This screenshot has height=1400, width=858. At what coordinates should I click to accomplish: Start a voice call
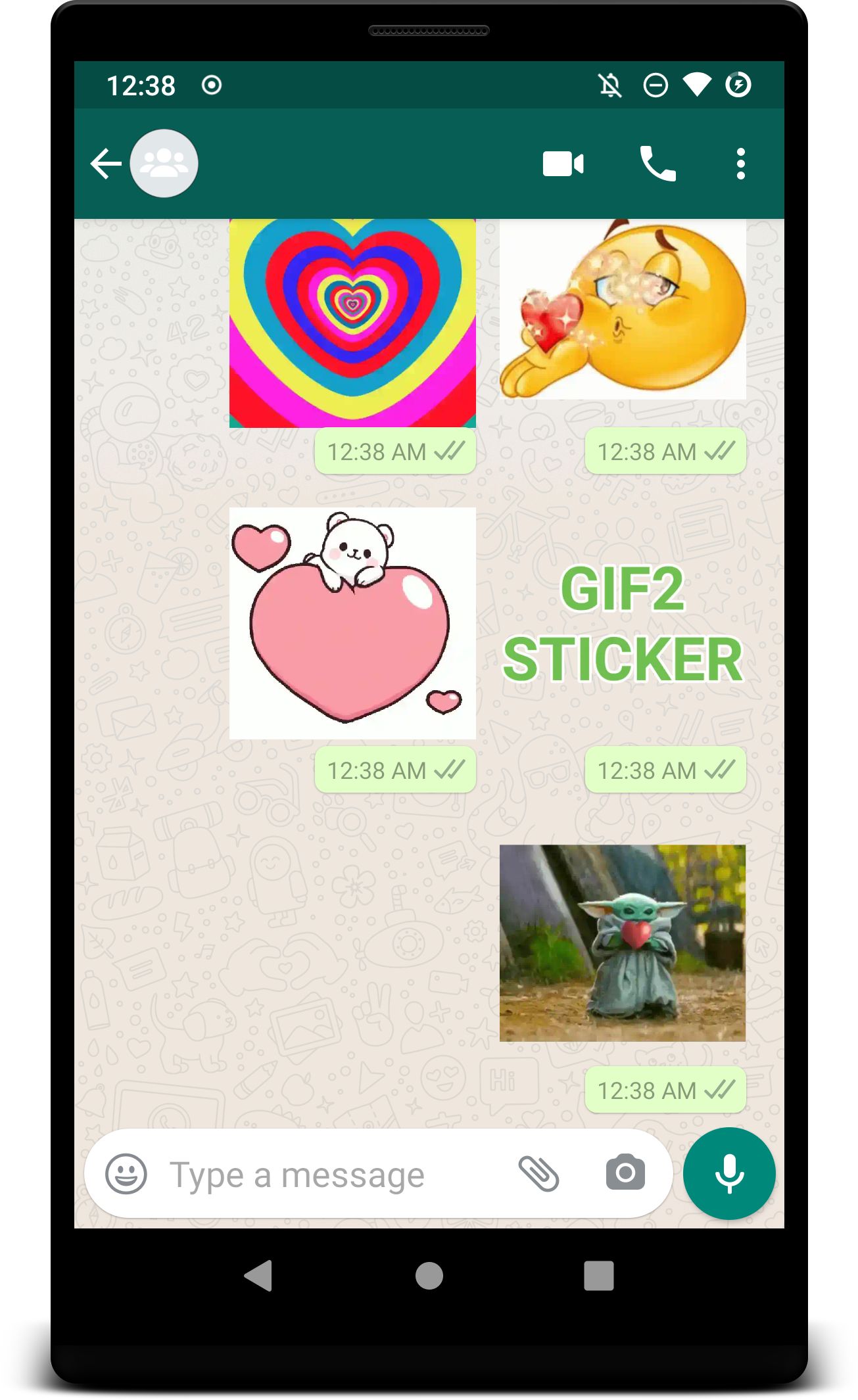pyautogui.click(x=657, y=164)
